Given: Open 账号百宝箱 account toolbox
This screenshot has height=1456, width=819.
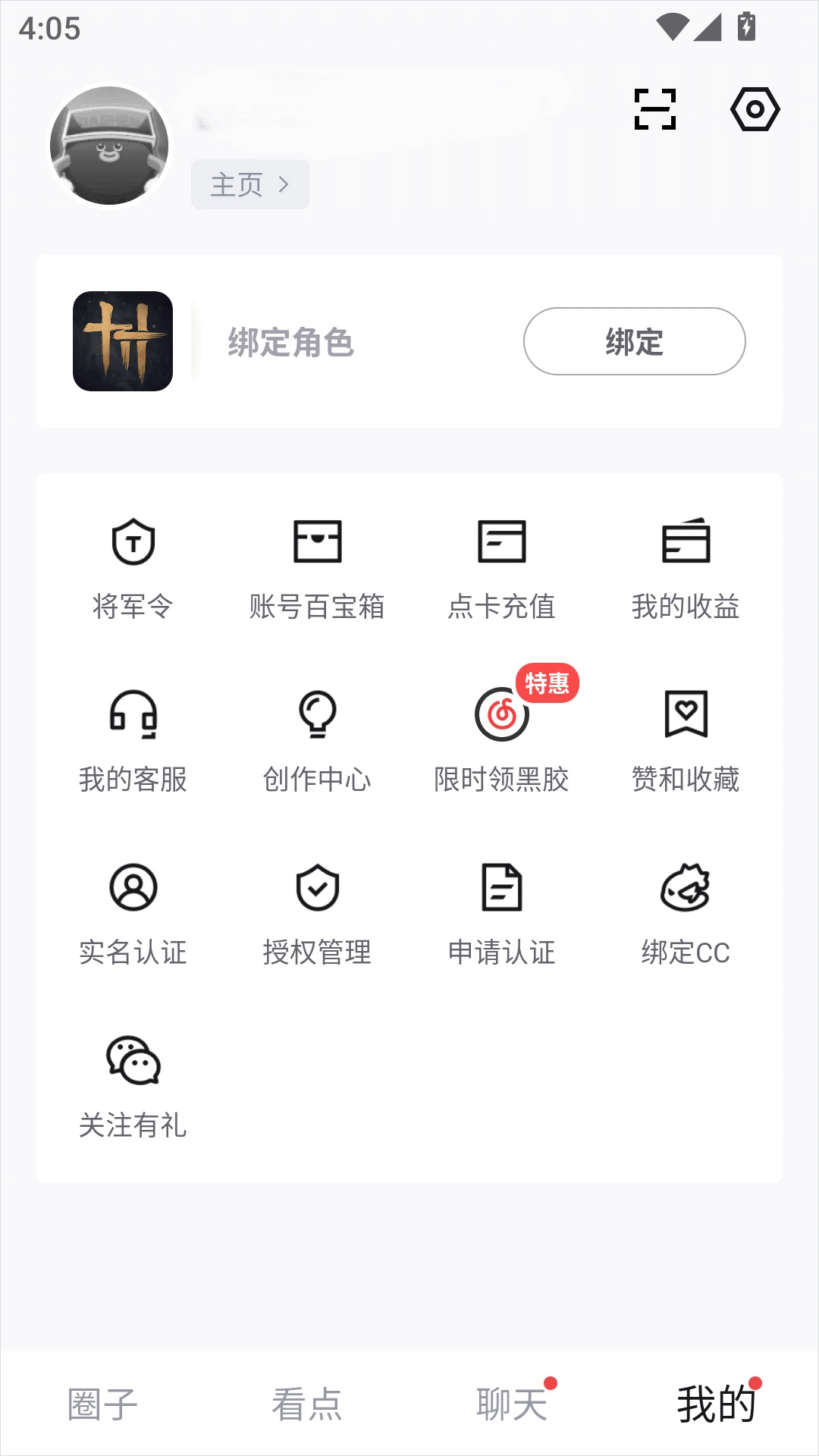Looking at the screenshot, I should [x=317, y=569].
